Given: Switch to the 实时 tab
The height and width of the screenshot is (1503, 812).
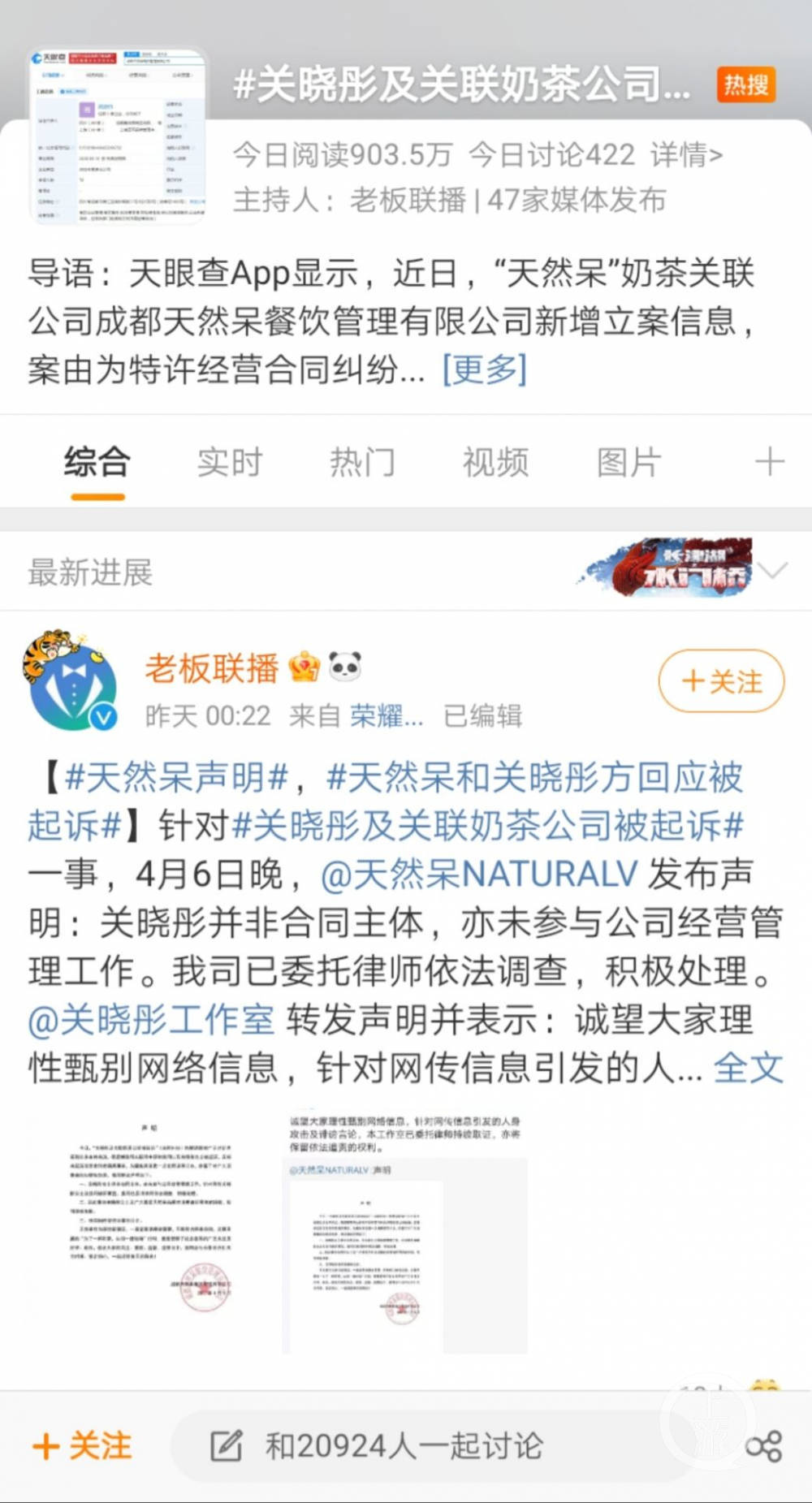Looking at the screenshot, I should [230, 462].
